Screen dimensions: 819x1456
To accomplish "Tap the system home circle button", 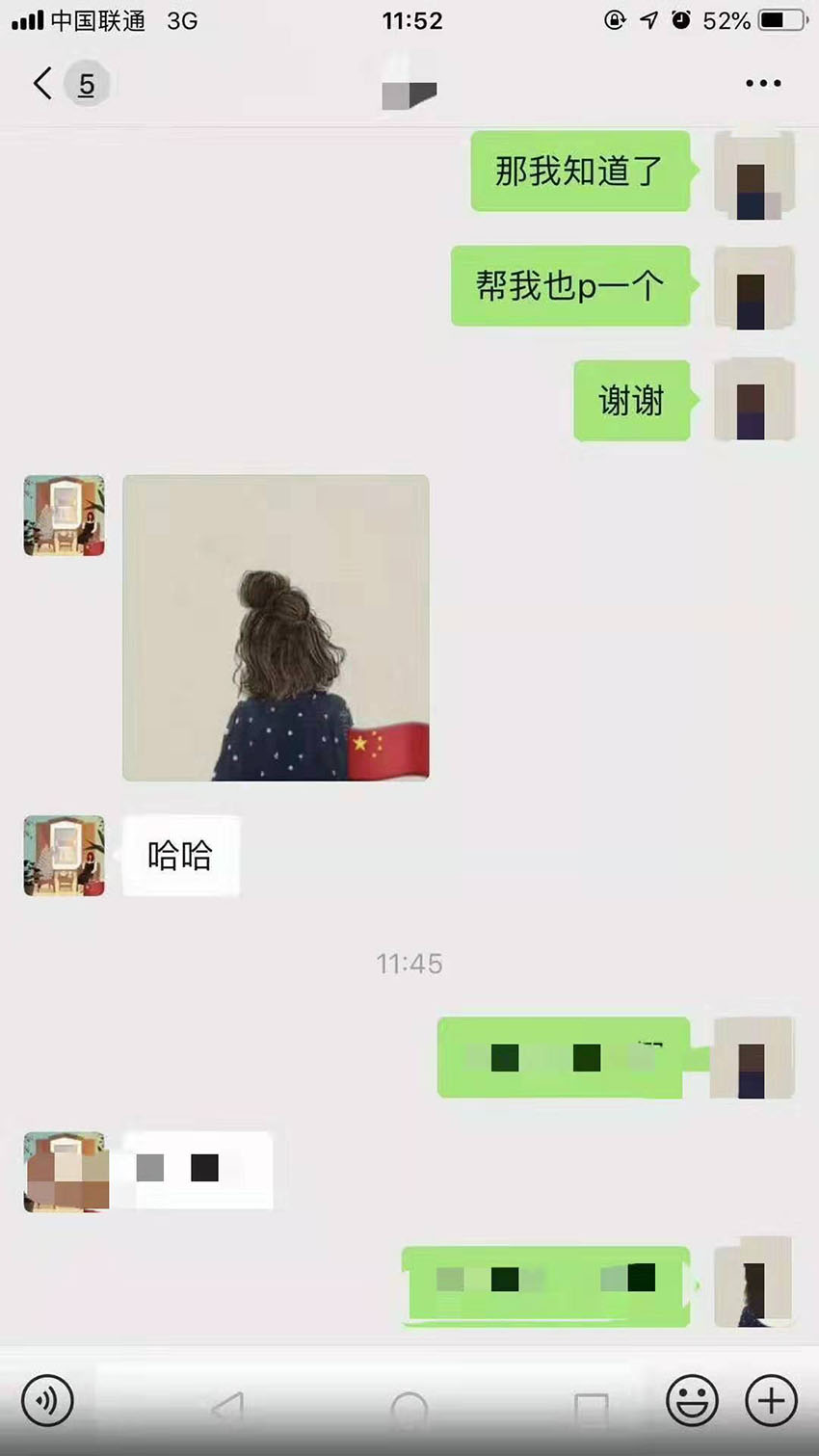I will coord(409,1410).
